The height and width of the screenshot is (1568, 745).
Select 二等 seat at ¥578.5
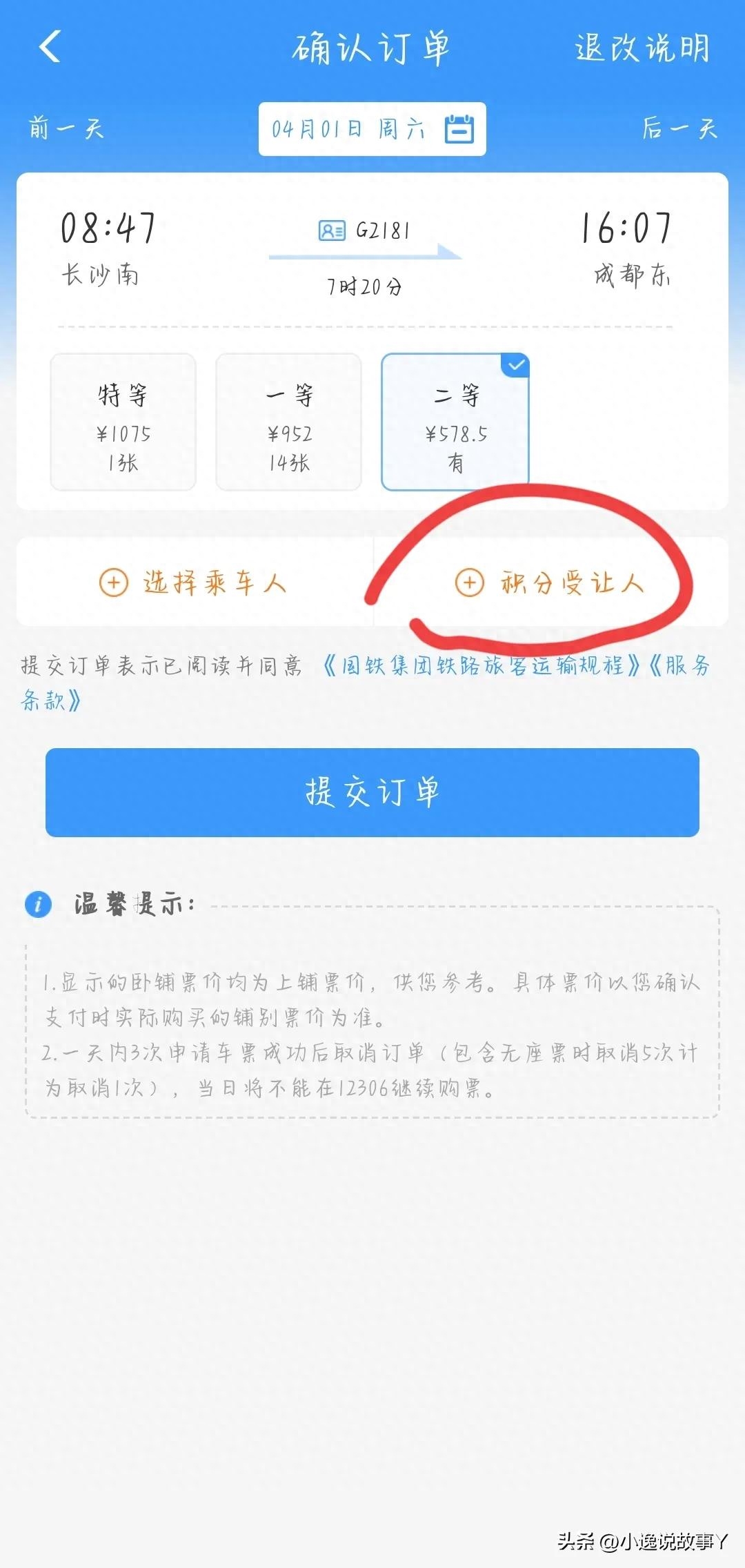(455, 422)
